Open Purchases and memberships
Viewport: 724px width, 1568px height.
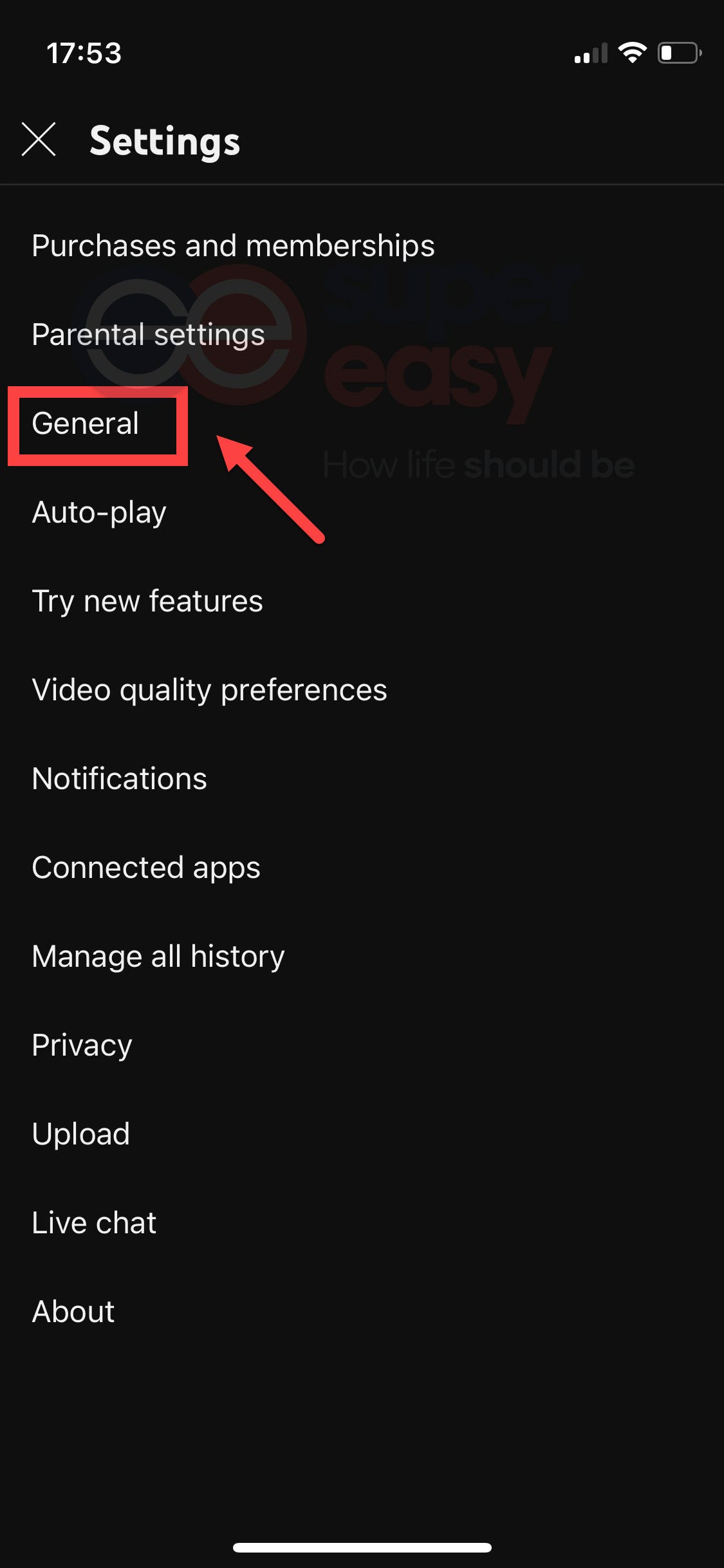coord(362,246)
